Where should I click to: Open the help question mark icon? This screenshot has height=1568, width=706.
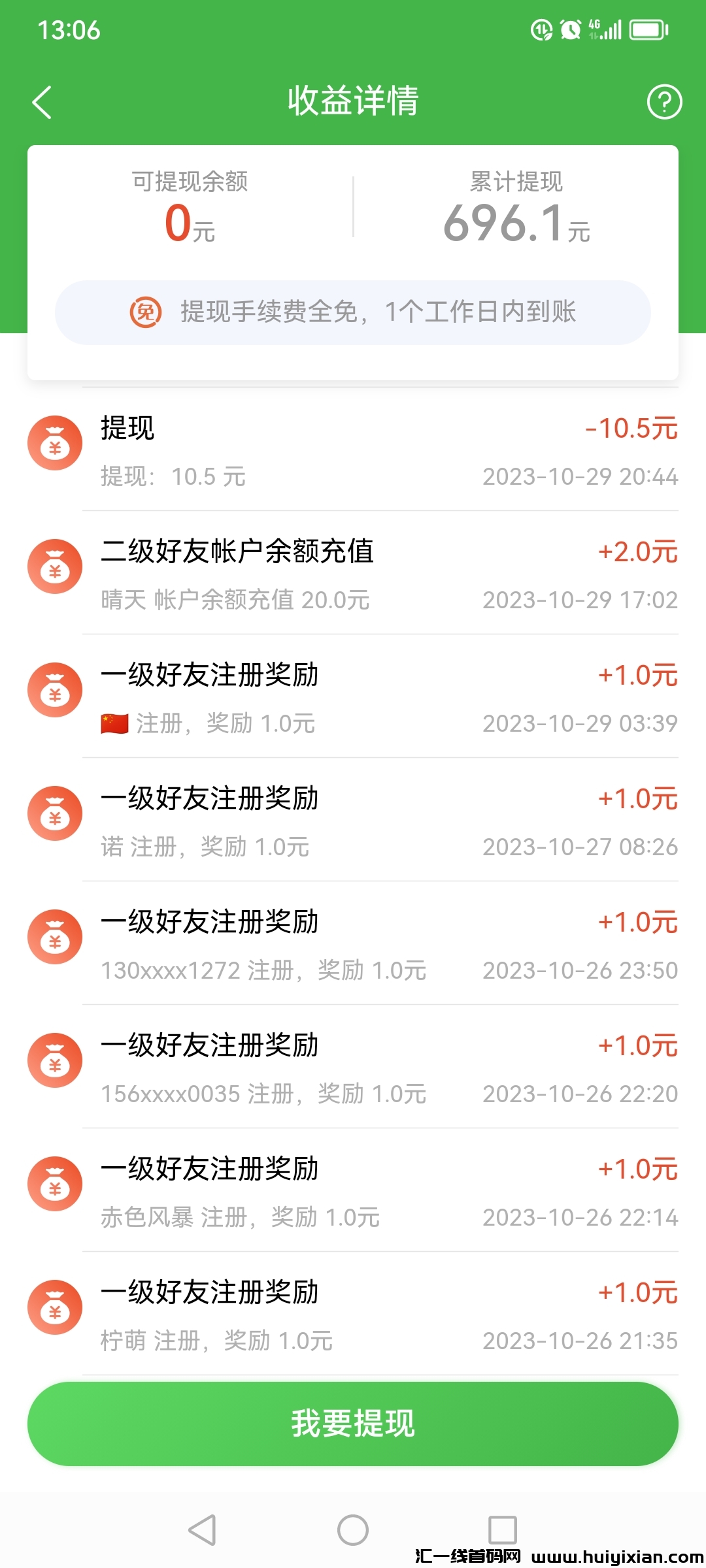664,101
